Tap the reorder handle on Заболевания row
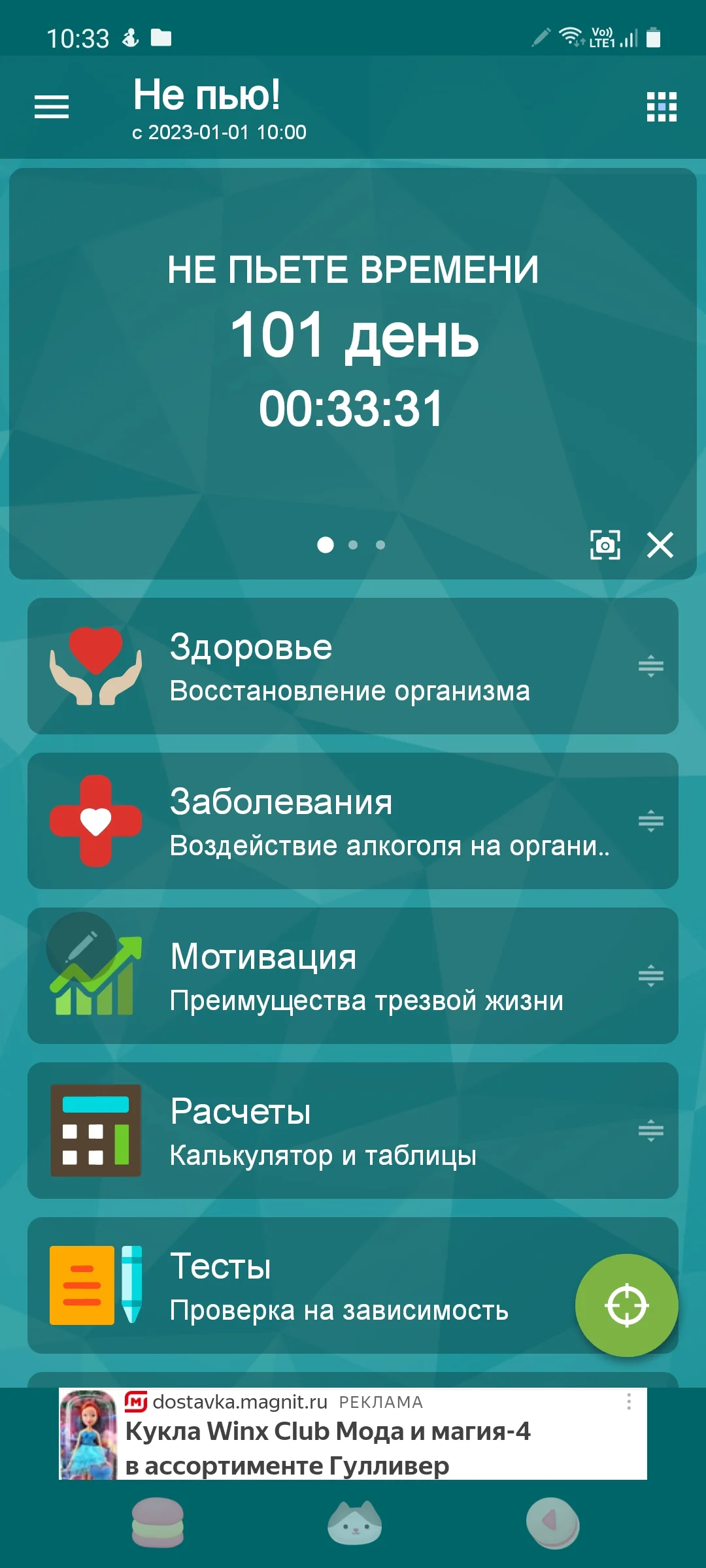Image resolution: width=706 pixels, height=1568 pixels. (x=650, y=821)
